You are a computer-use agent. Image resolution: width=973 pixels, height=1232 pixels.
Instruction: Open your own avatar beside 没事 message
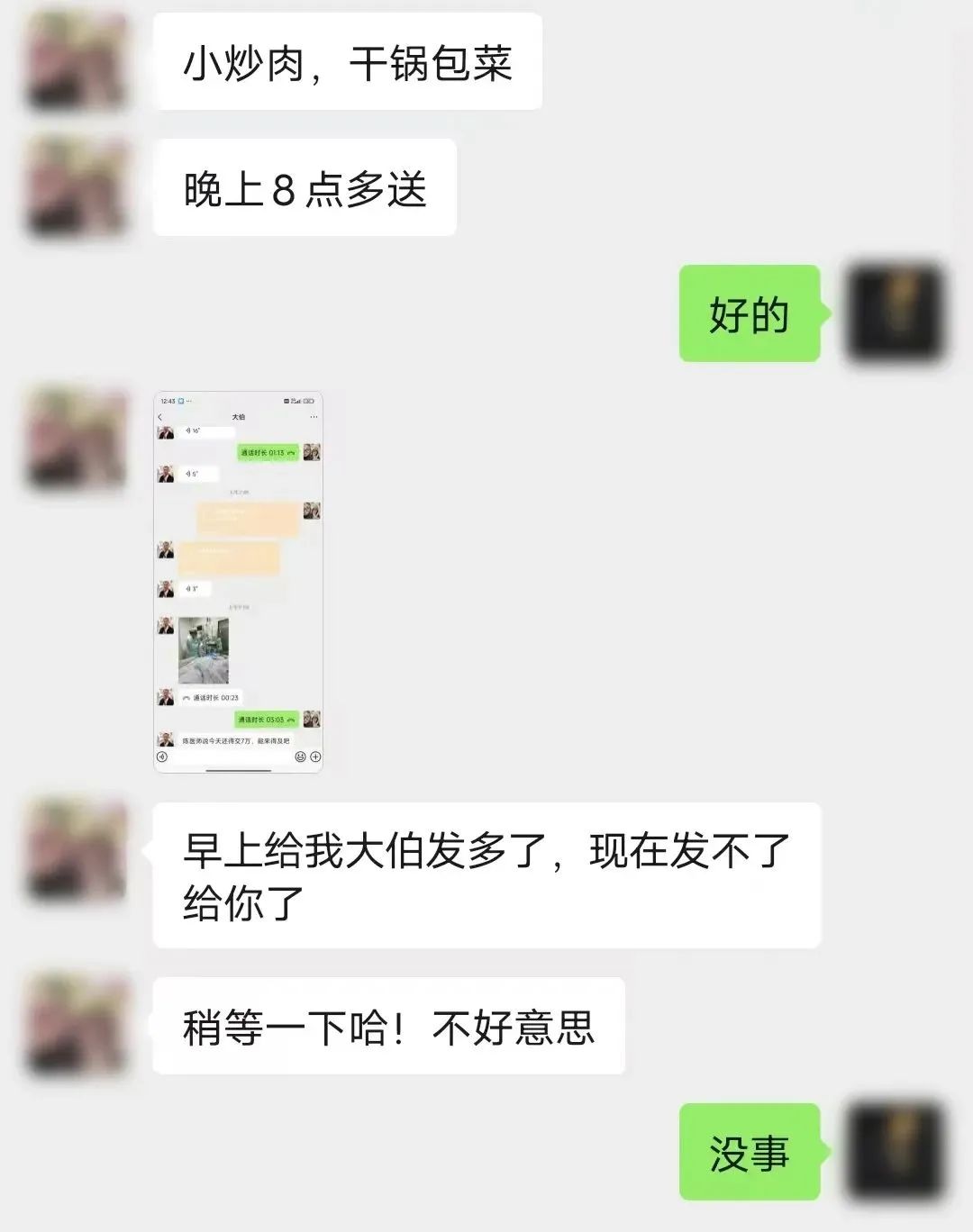click(896, 1151)
